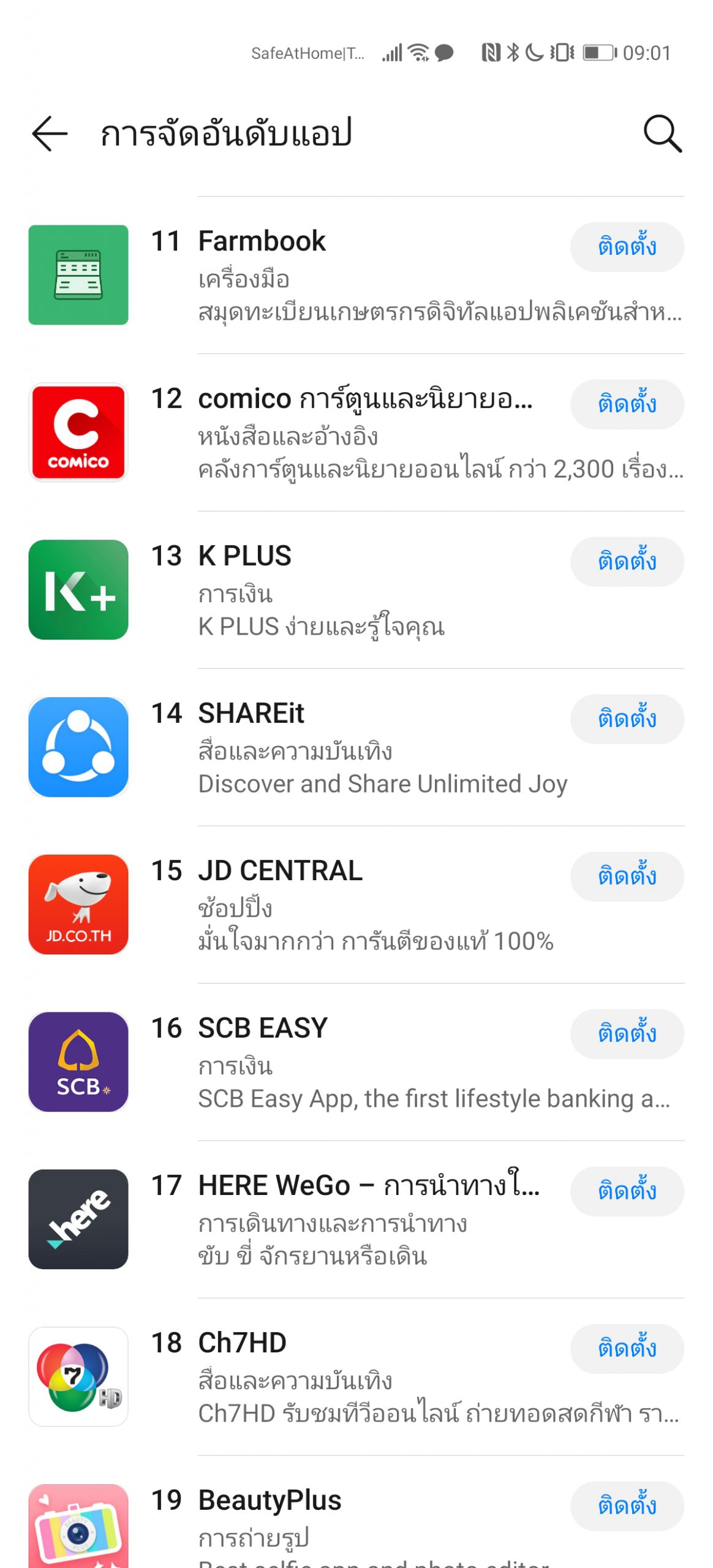
Task: Install Ch7HD
Action: tap(627, 1349)
